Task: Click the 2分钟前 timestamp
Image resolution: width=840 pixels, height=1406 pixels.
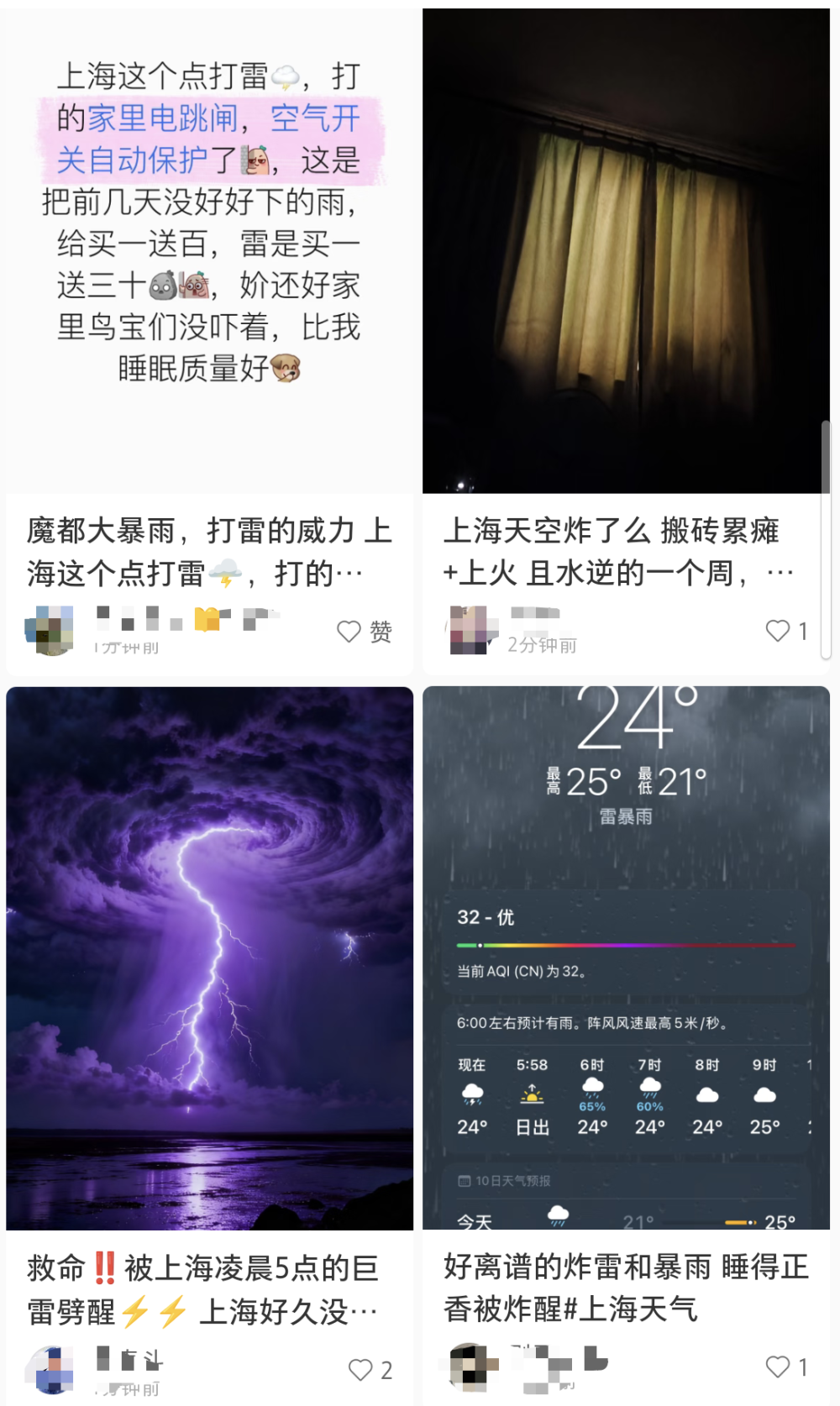Action: click(541, 643)
